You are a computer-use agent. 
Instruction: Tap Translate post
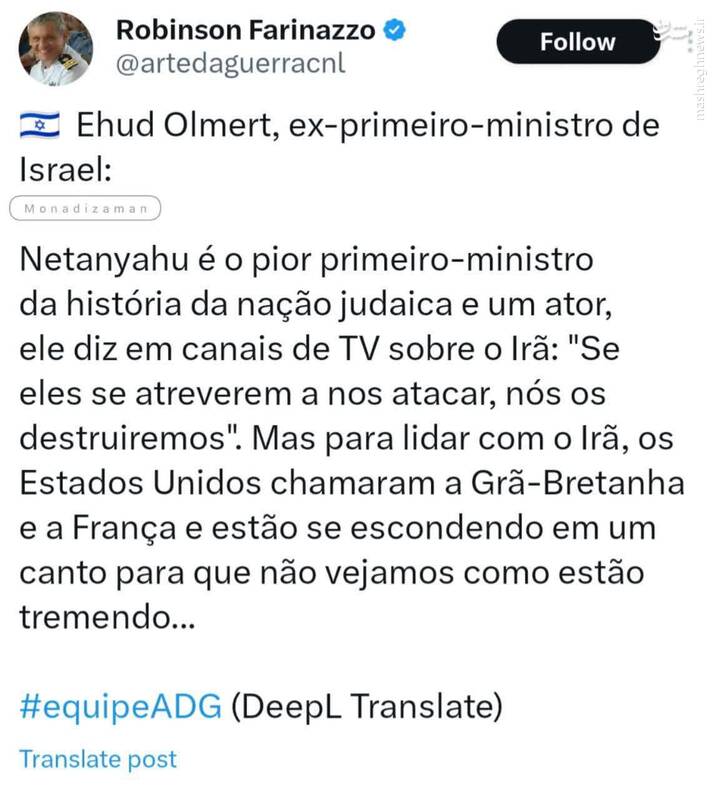pyautogui.click(x=98, y=759)
